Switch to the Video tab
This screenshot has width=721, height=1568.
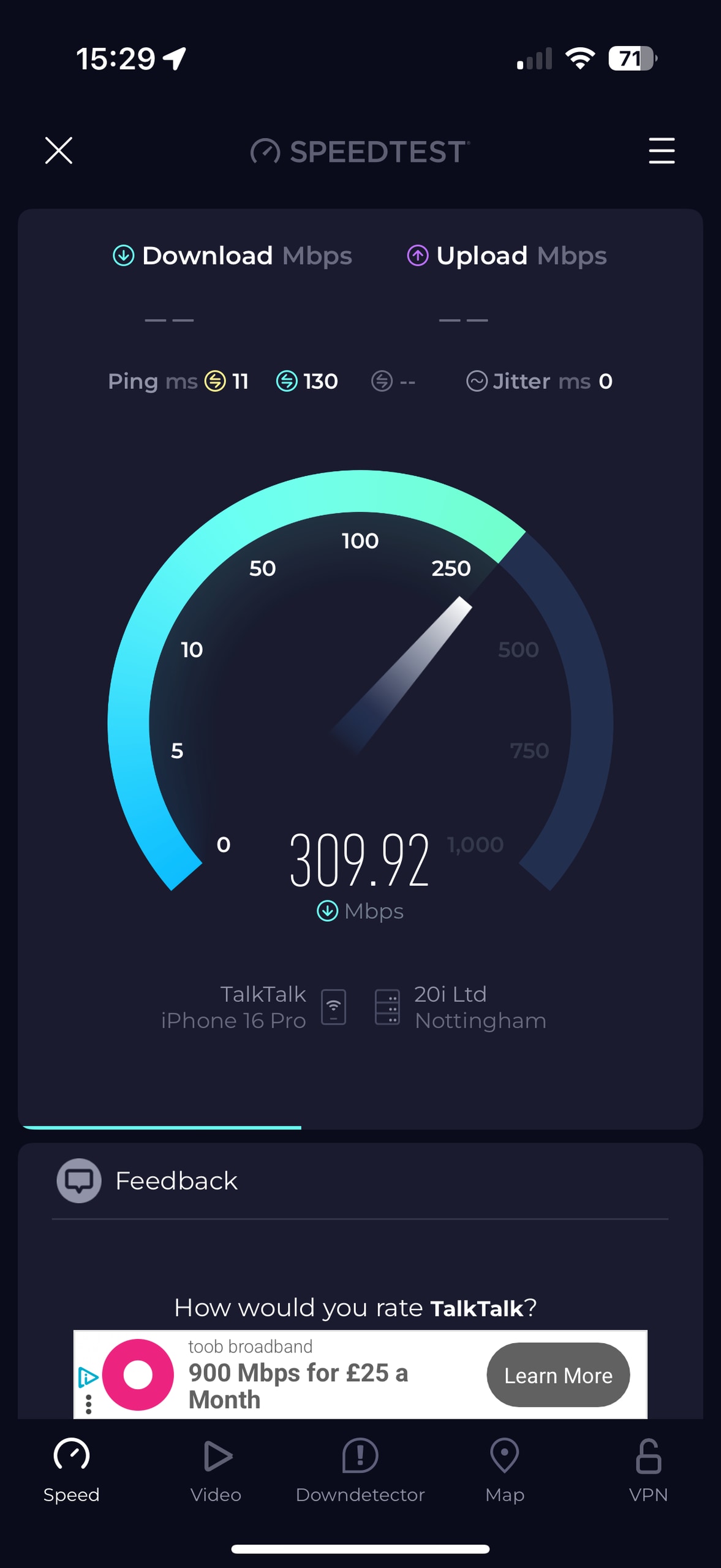[x=216, y=1471]
